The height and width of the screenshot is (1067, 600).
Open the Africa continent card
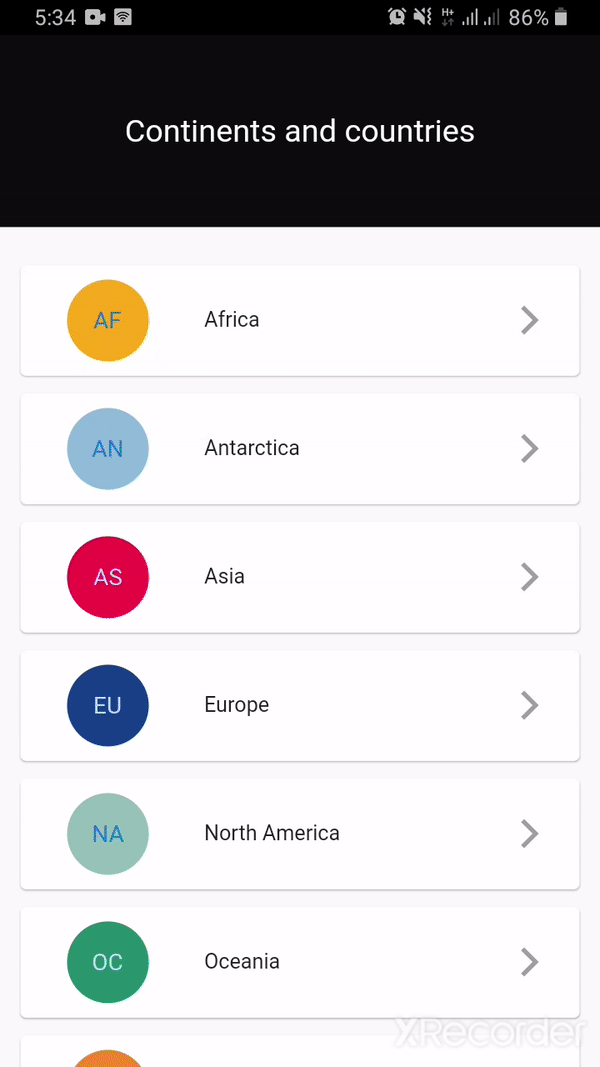click(x=300, y=321)
